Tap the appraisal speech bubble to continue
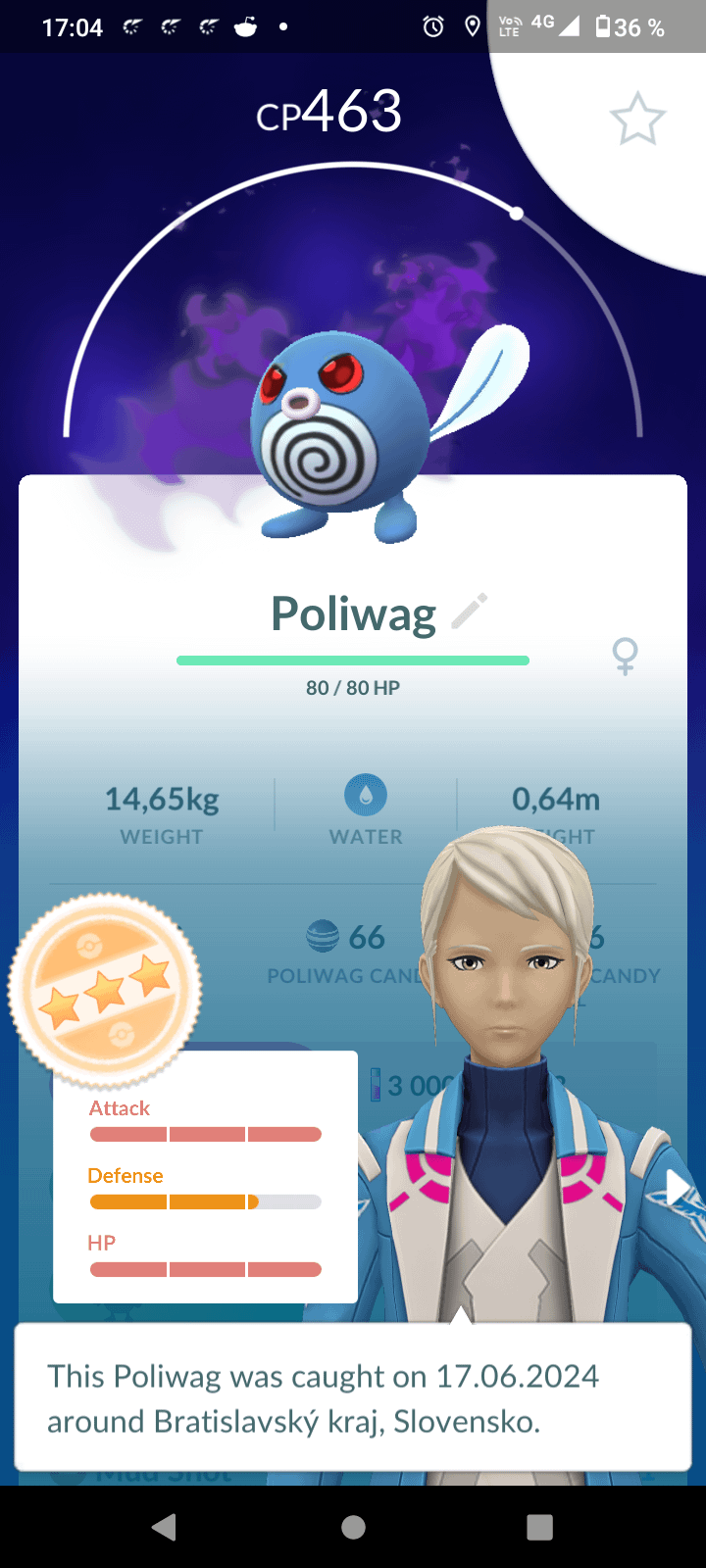706x1568 pixels. pyautogui.click(x=353, y=1396)
